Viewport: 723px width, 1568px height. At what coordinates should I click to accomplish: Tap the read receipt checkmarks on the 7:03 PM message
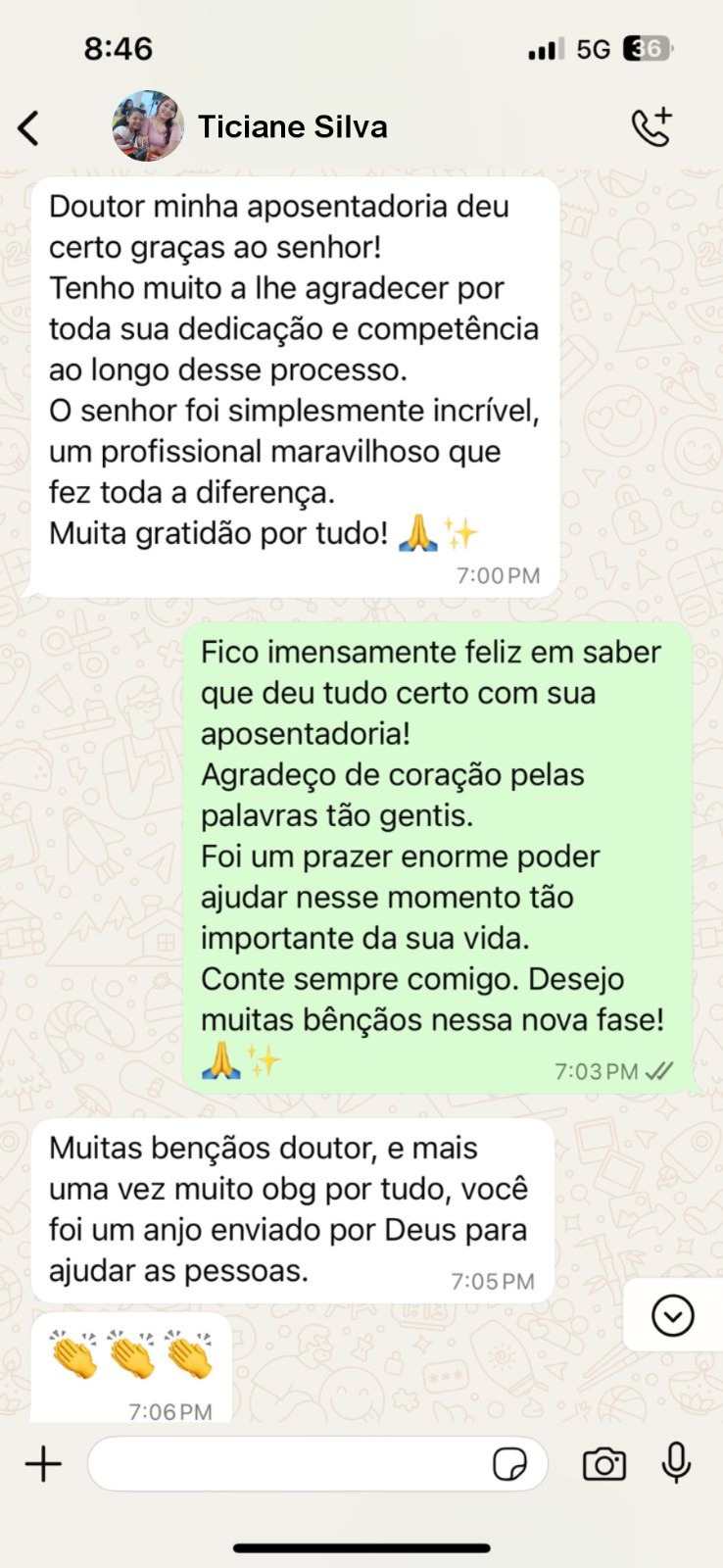[x=658, y=1072]
